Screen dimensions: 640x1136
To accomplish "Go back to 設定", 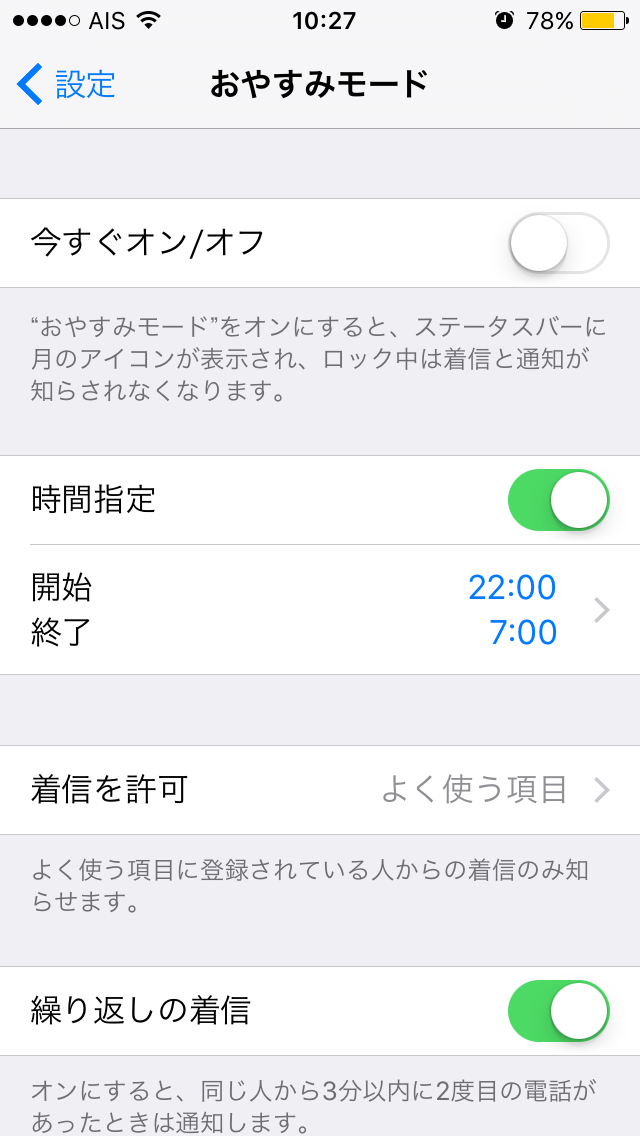I will coord(66,84).
